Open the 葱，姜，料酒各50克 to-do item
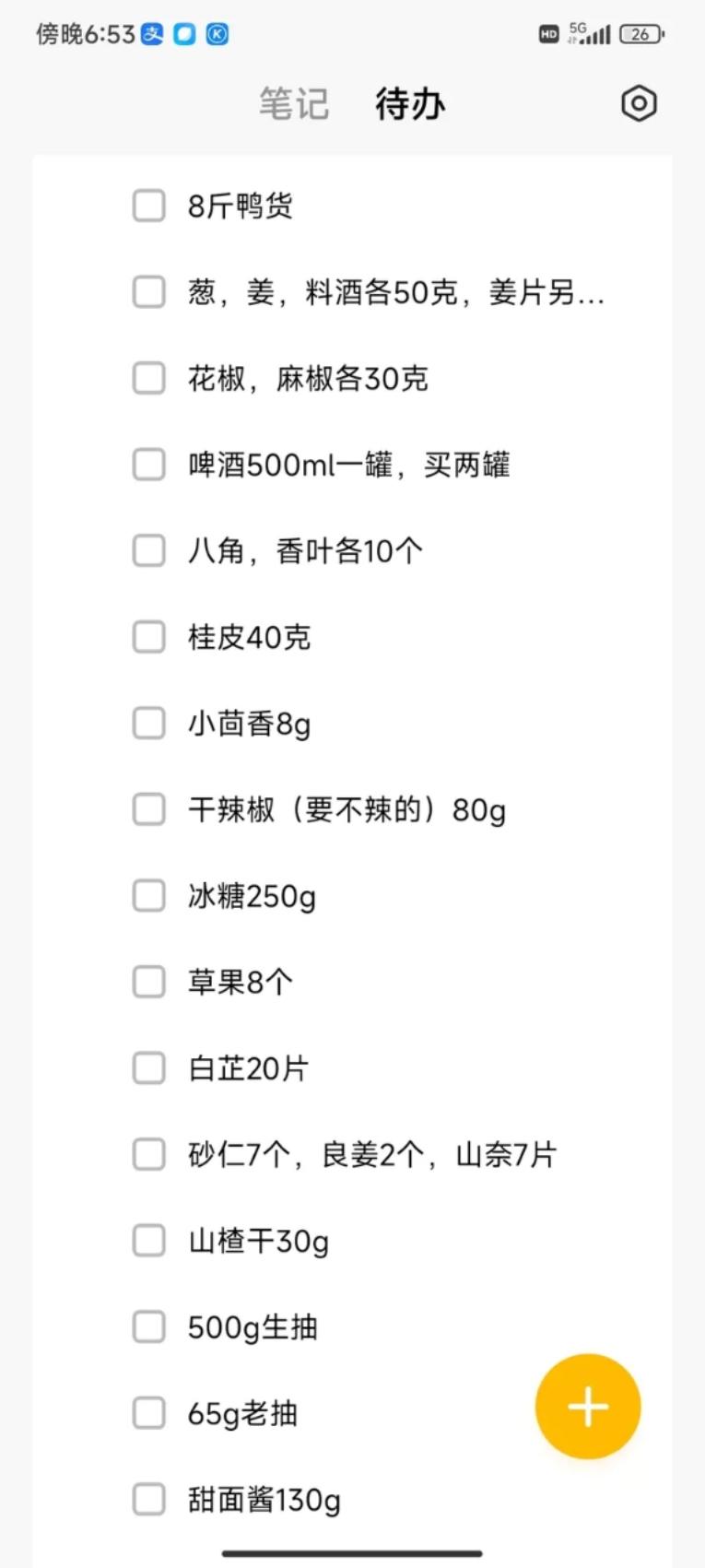 pyautogui.click(x=396, y=292)
